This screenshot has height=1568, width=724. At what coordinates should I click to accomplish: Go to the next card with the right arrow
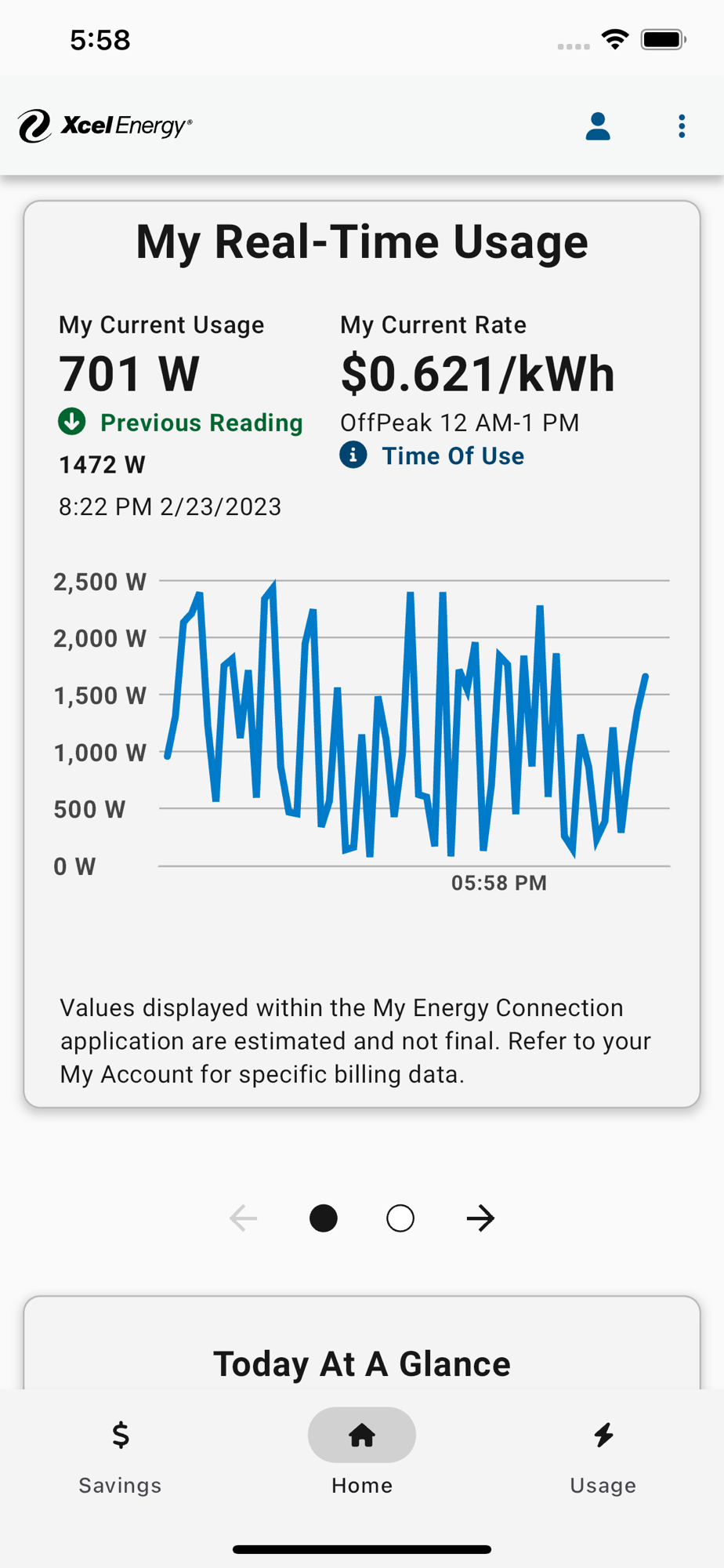pos(480,1218)
